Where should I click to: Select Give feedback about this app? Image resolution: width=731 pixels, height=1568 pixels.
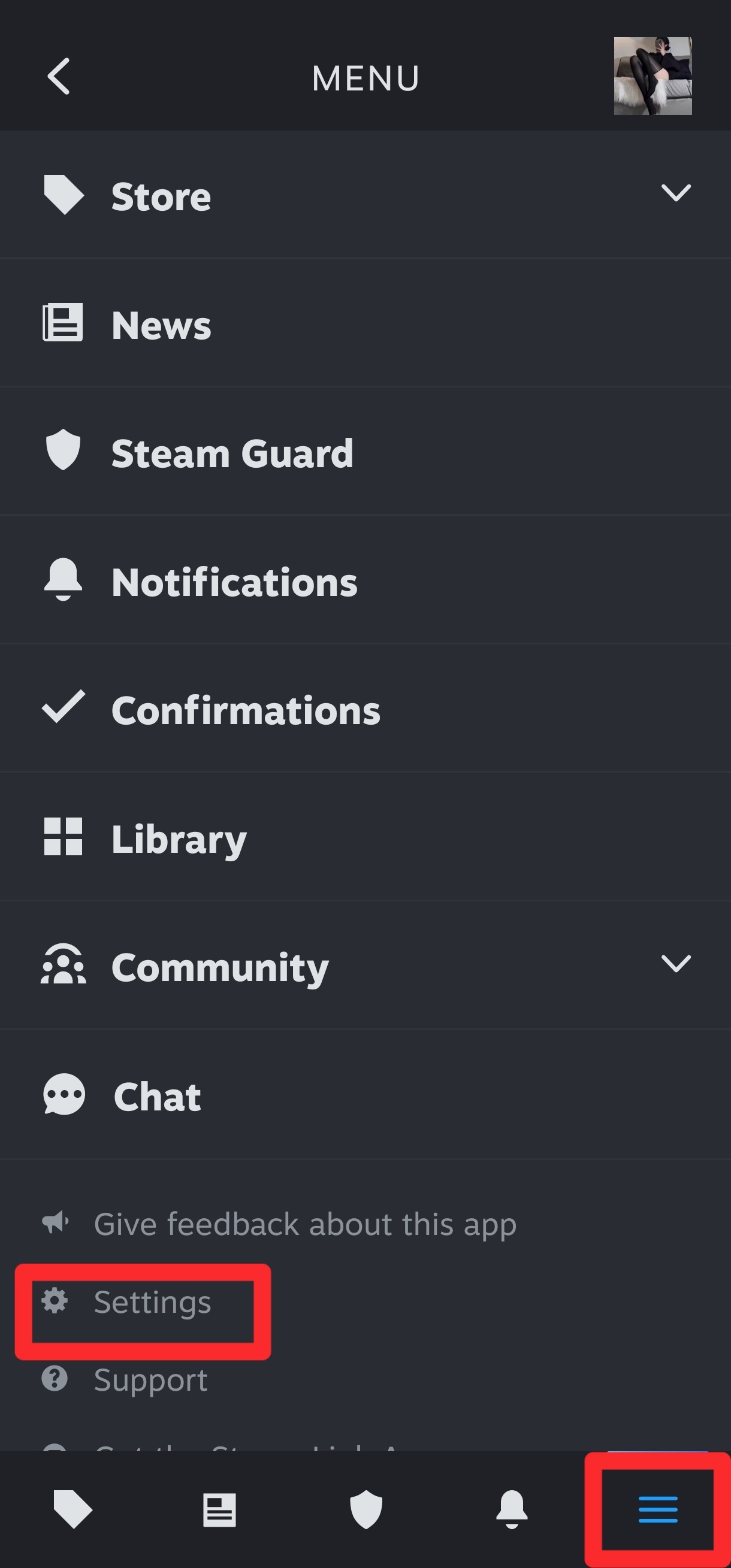pos(304,1224)
